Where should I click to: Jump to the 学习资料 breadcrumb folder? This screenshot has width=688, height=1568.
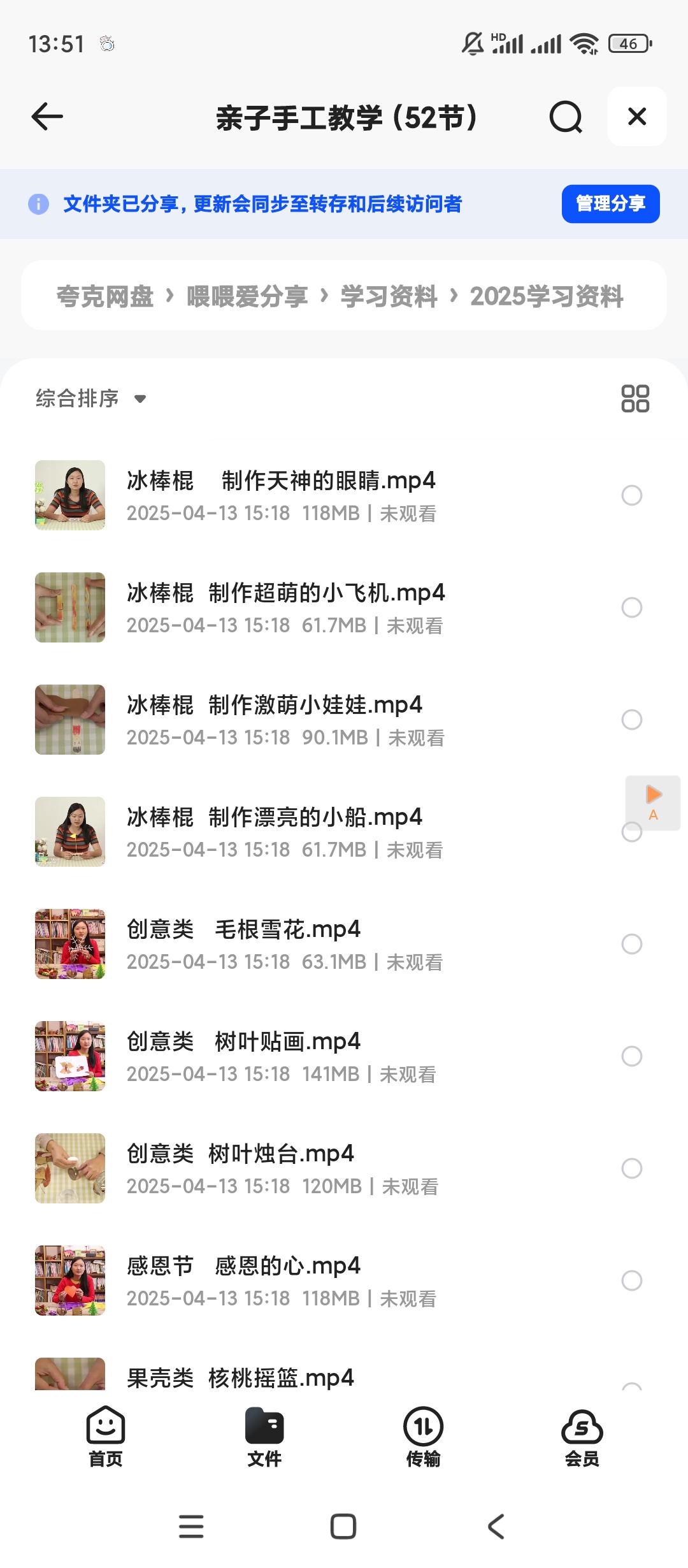pyautogui.click(x=389, y=296)
